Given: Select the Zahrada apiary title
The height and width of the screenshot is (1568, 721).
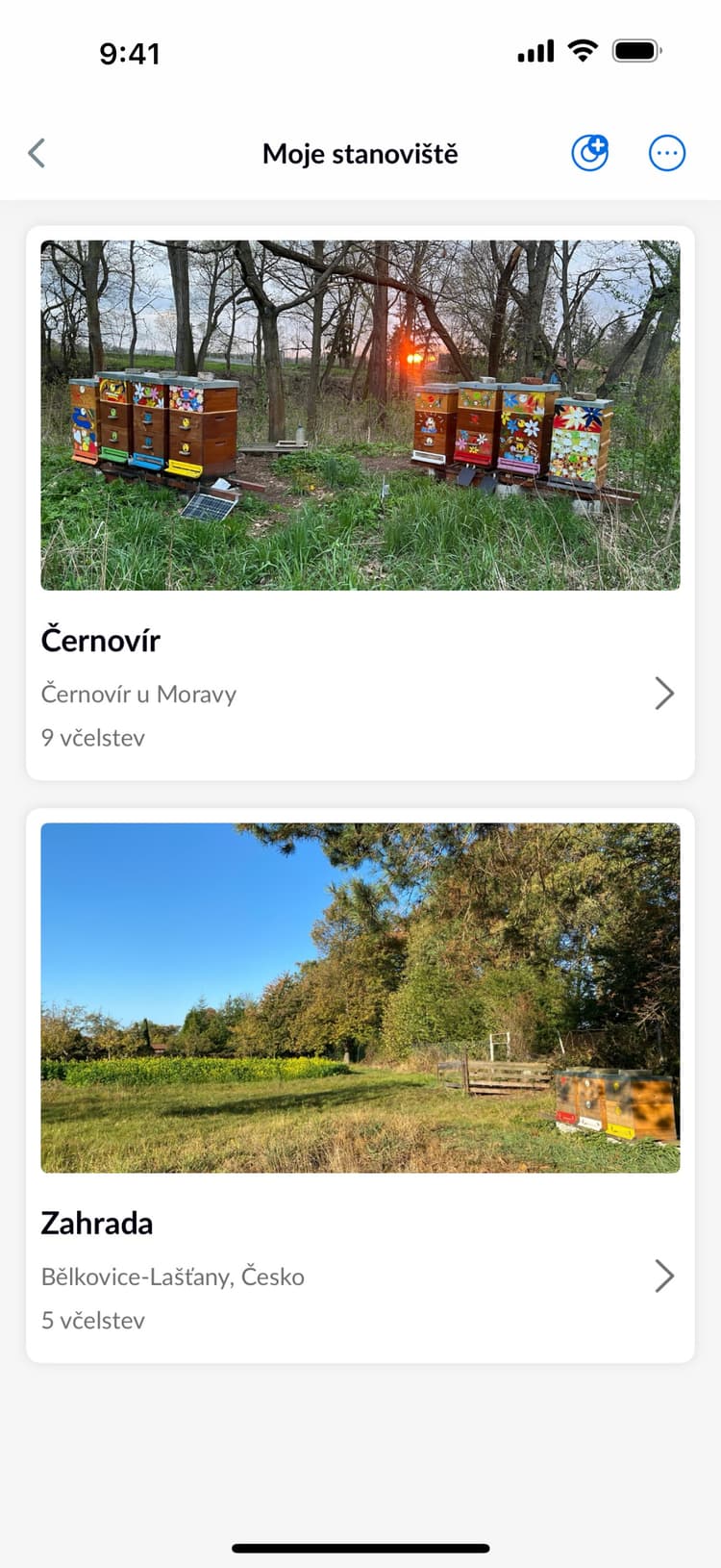Looking at the screenshot, I should [x=97, y=1223].
